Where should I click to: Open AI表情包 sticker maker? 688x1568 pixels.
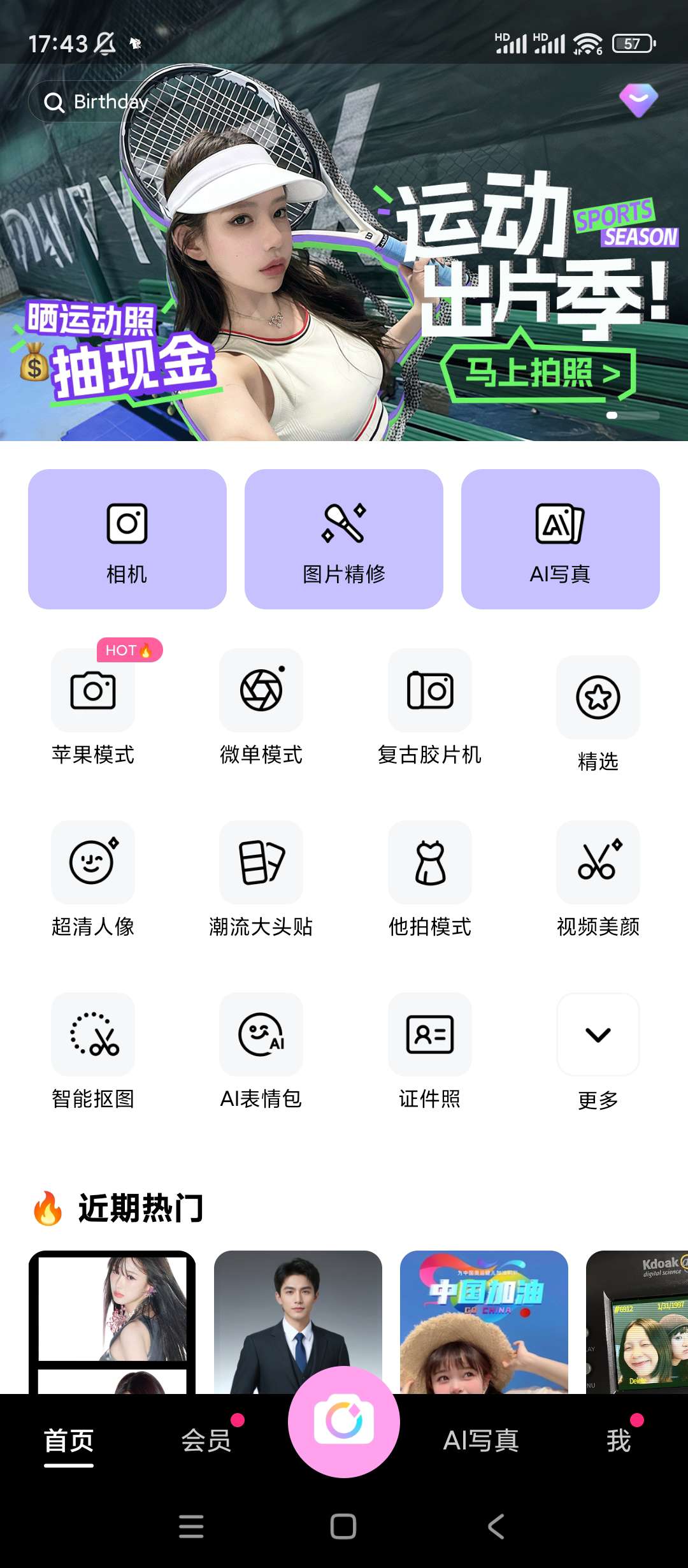pyautogui.click(x=261, y=1035)
